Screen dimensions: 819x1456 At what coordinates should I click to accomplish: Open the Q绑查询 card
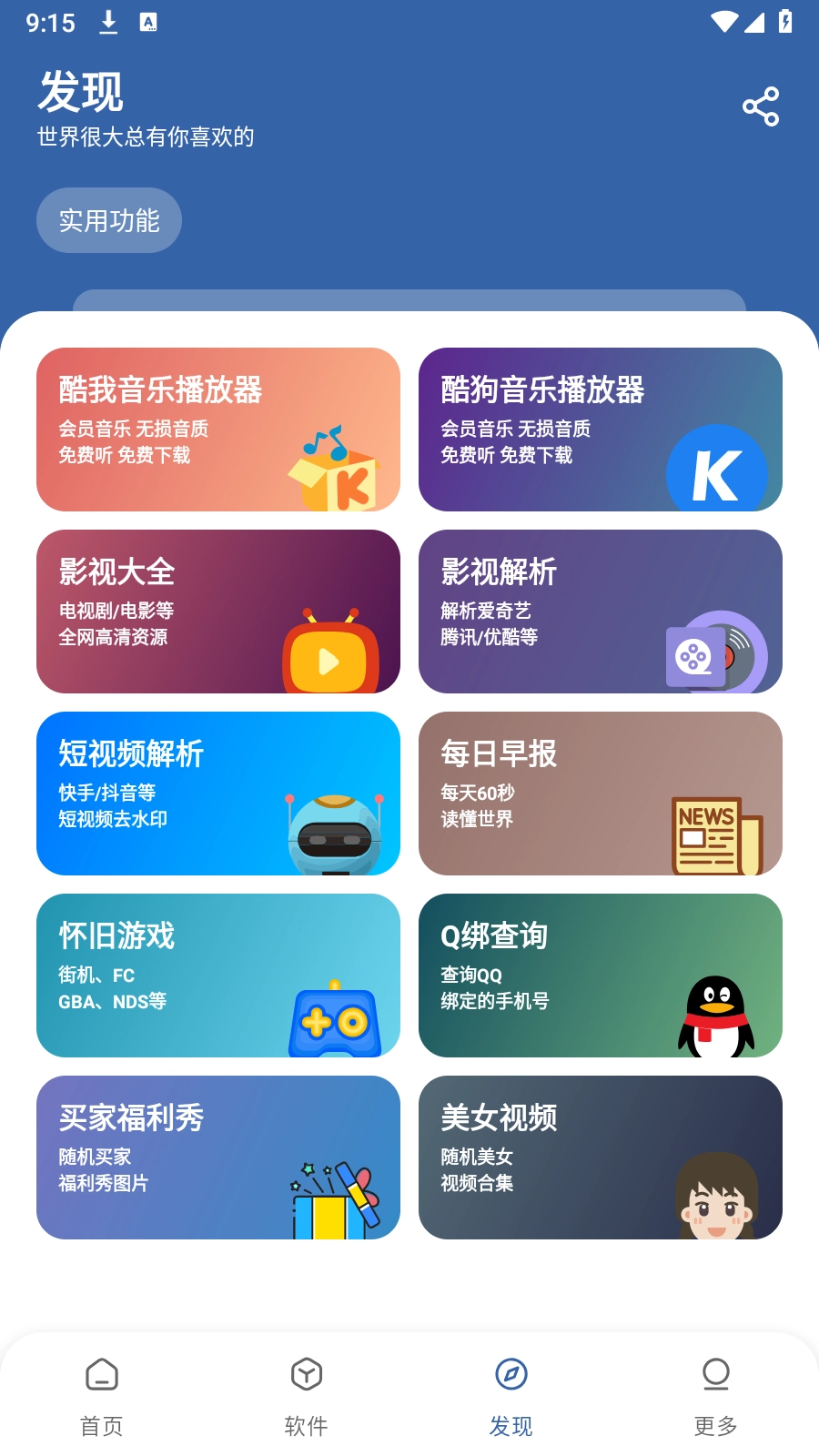pos(601,976)
